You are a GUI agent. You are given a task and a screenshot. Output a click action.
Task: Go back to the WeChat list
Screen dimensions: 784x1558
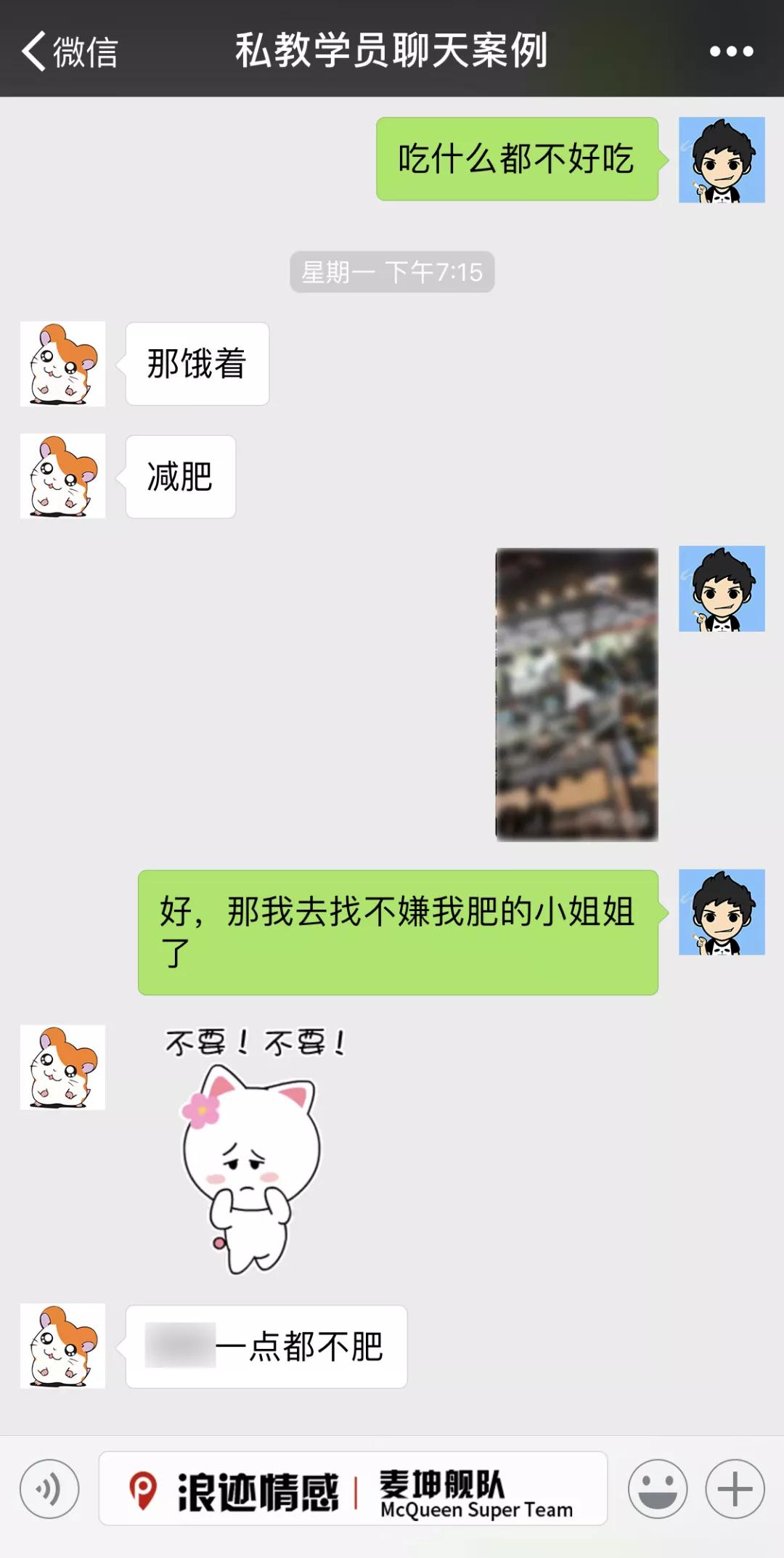(69, 51)
